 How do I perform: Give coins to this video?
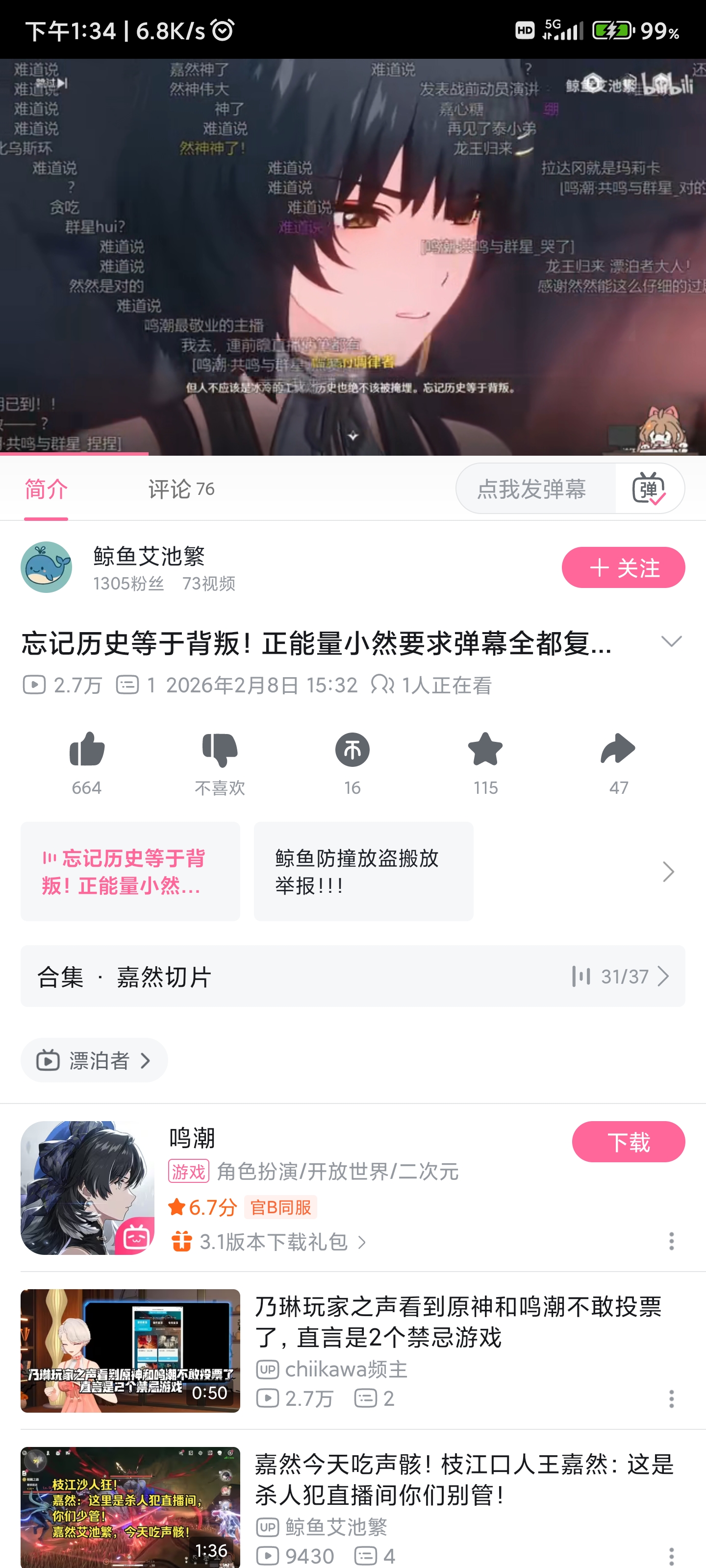tap(352, 763)
